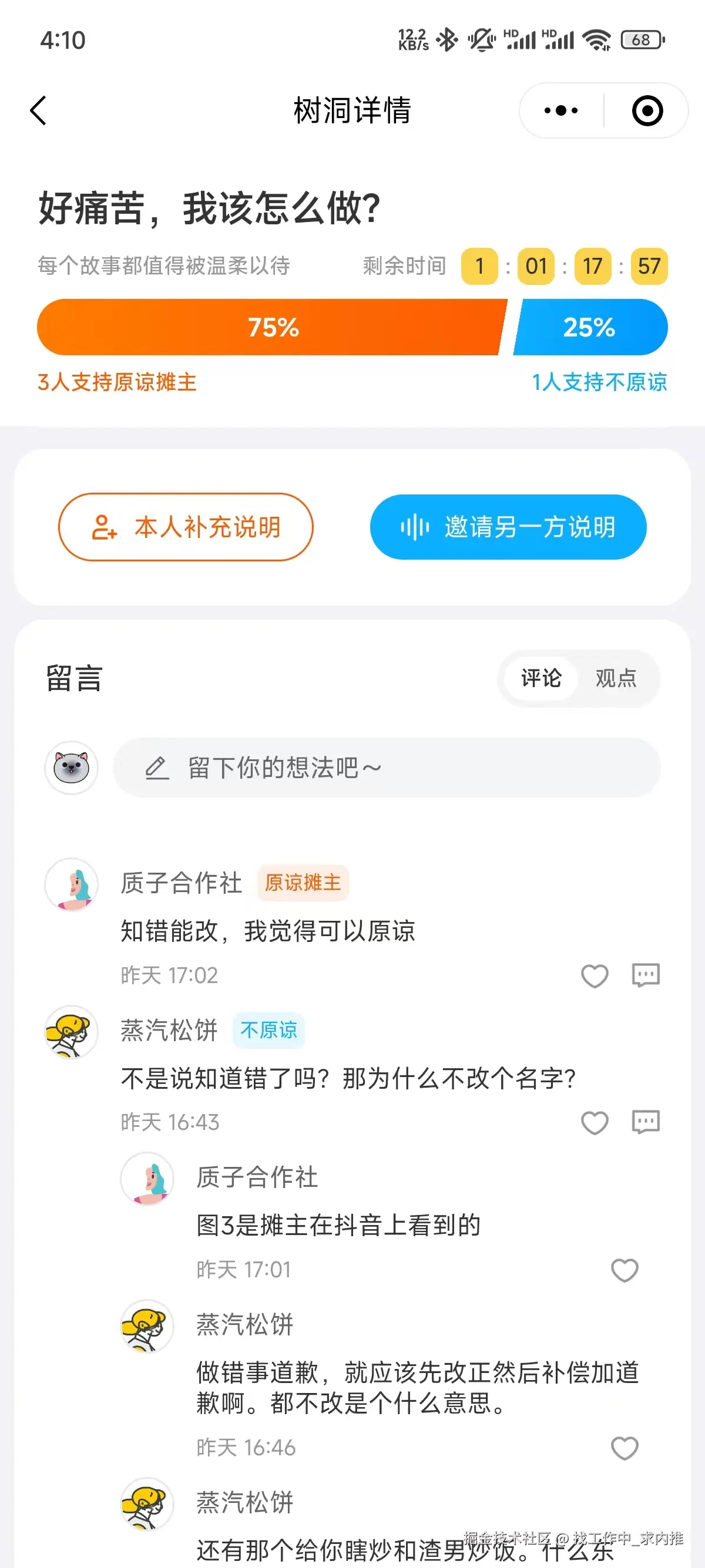The image size is (705, 1568).
Task: Open the 留下你的想法吧 comment field
Action: 387,768
